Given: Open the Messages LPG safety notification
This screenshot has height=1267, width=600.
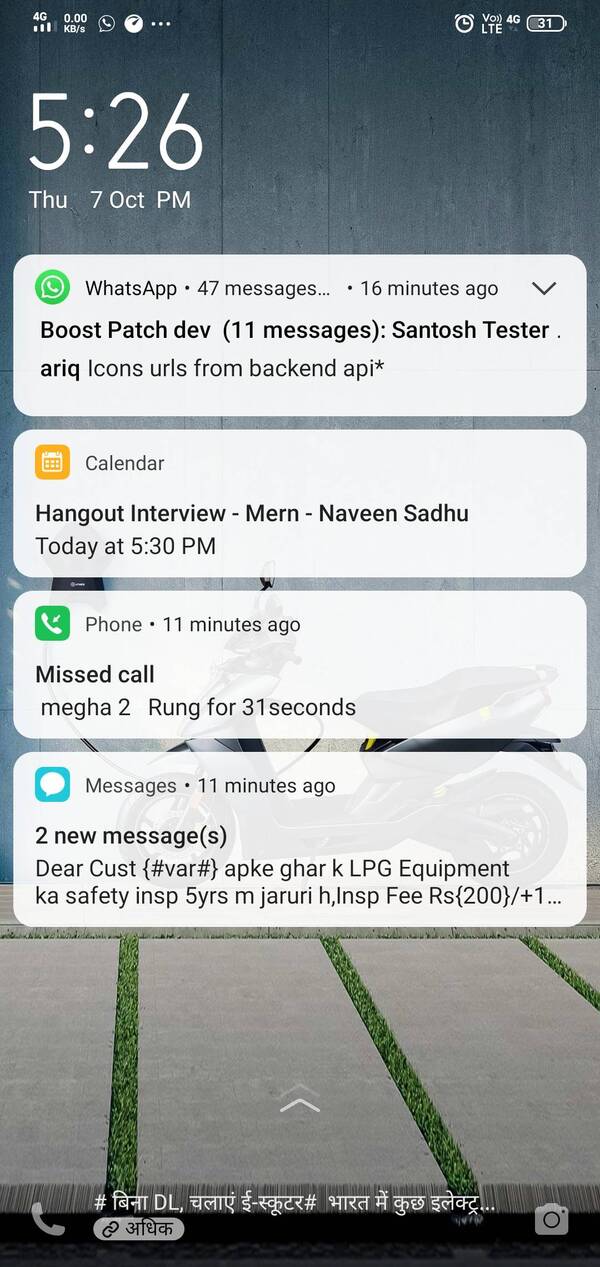Looking at the screenshot, I should 300,855.
